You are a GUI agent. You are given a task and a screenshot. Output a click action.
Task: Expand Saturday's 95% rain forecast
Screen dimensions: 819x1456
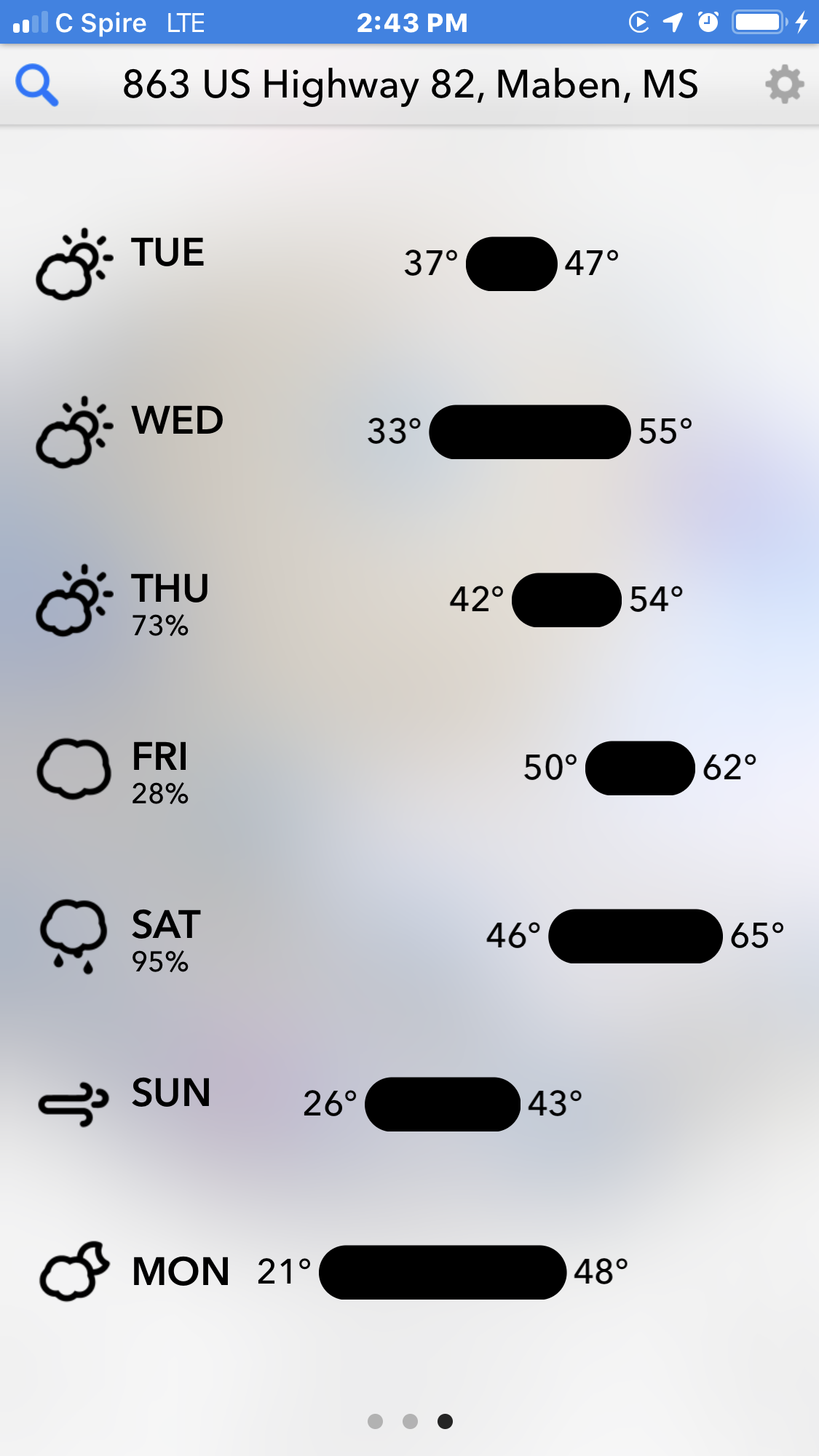point(409,936)
